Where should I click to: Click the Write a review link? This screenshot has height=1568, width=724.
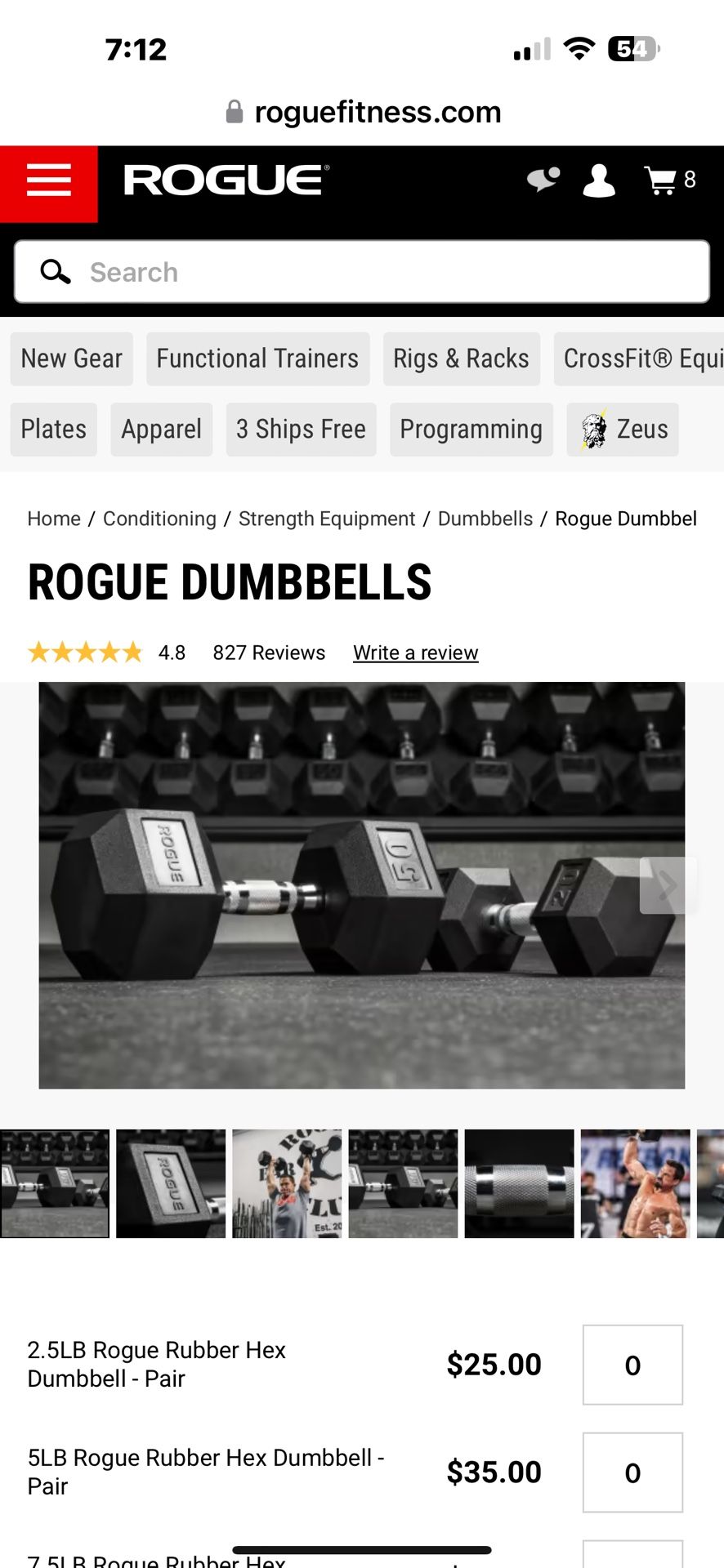point(415,652)
